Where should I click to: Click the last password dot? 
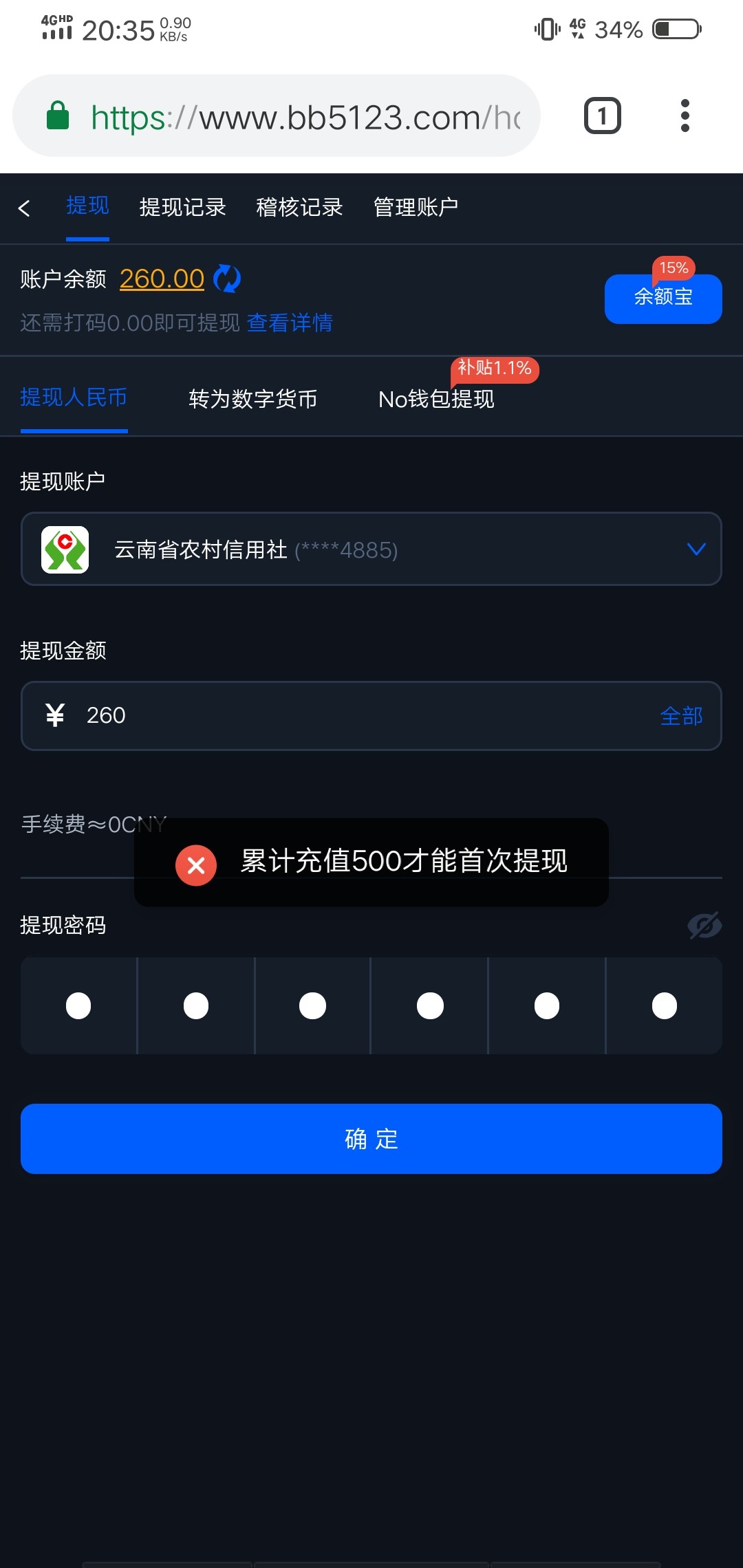(x=664, y=1005)
